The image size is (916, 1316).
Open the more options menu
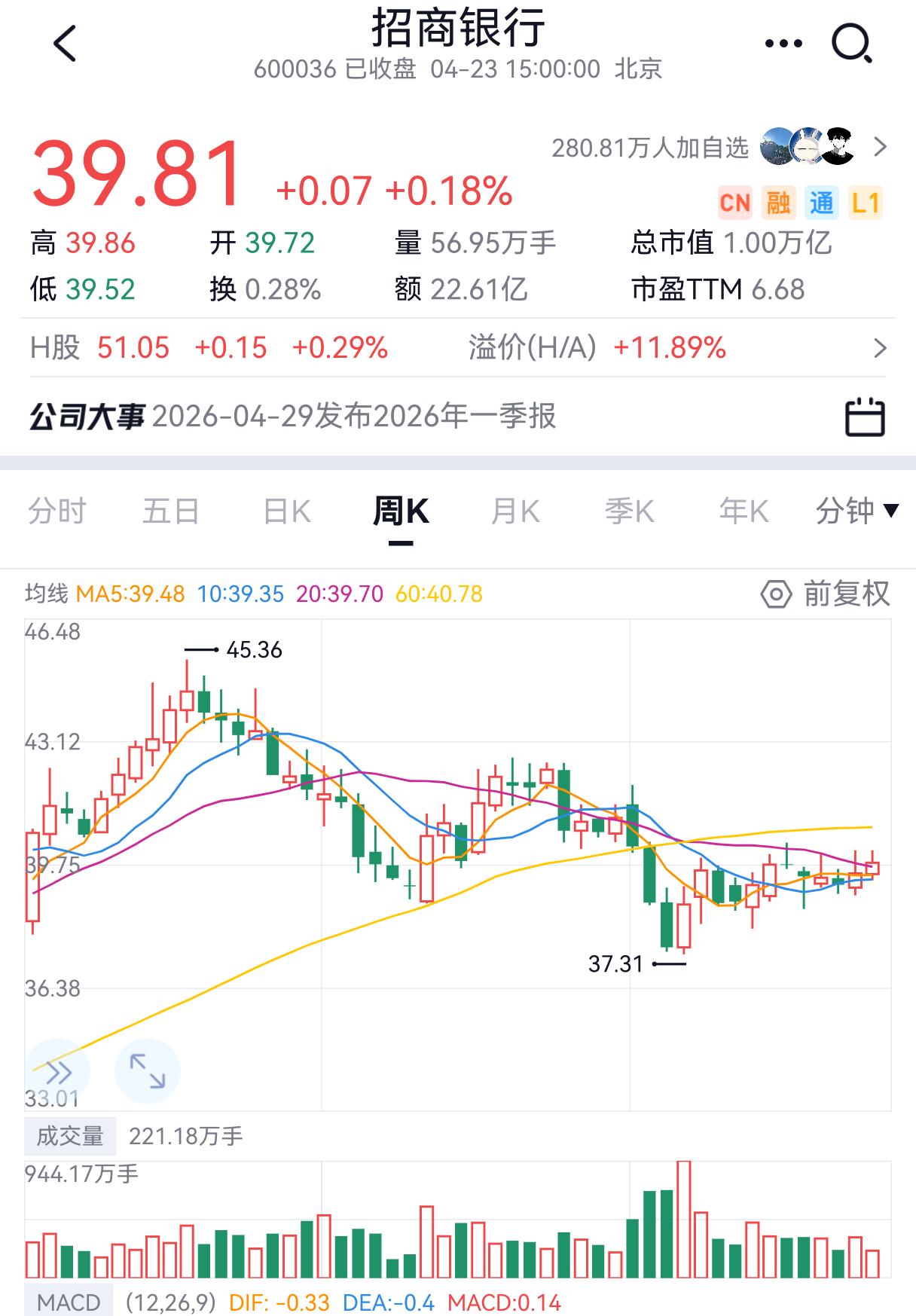tap(783, 41)
